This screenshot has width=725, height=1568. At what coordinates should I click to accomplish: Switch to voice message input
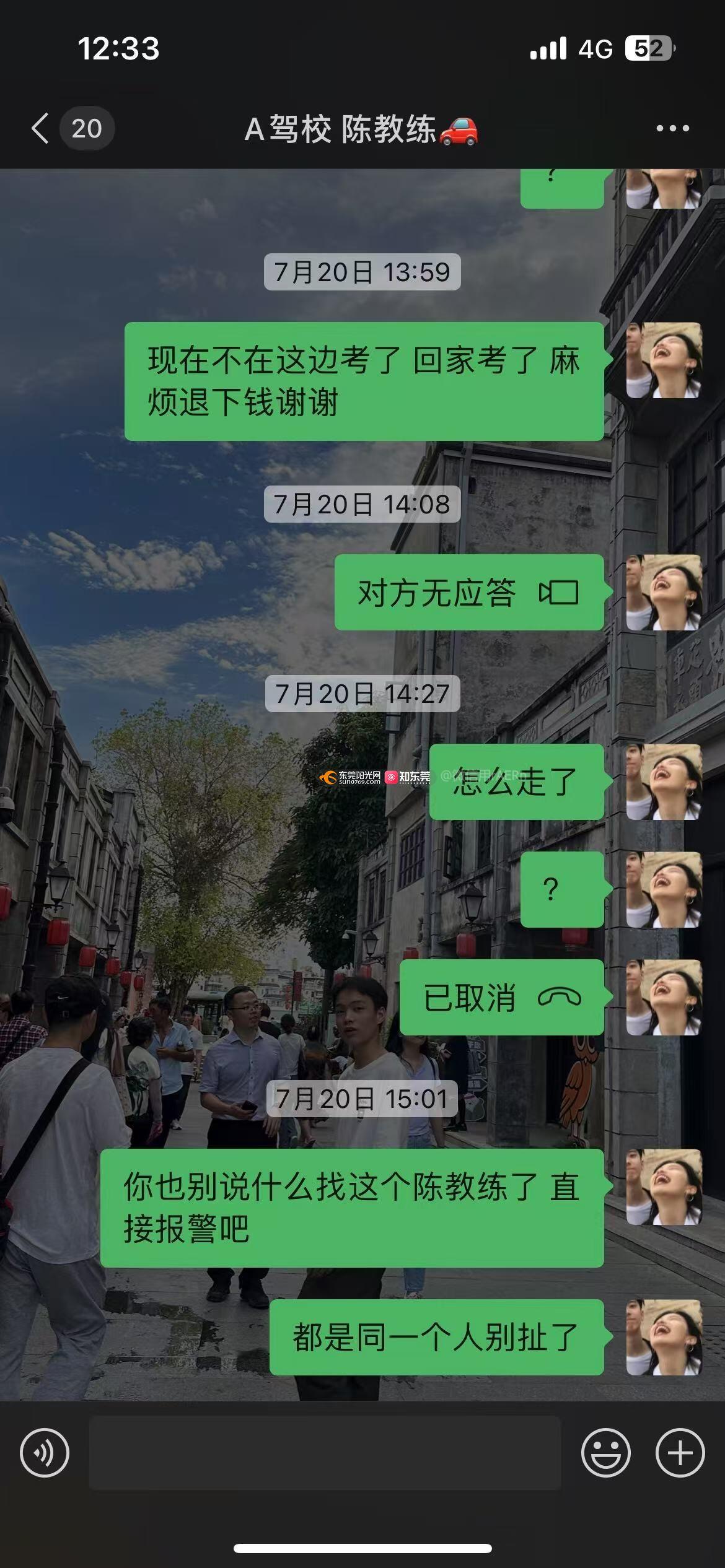point(45,1453)
